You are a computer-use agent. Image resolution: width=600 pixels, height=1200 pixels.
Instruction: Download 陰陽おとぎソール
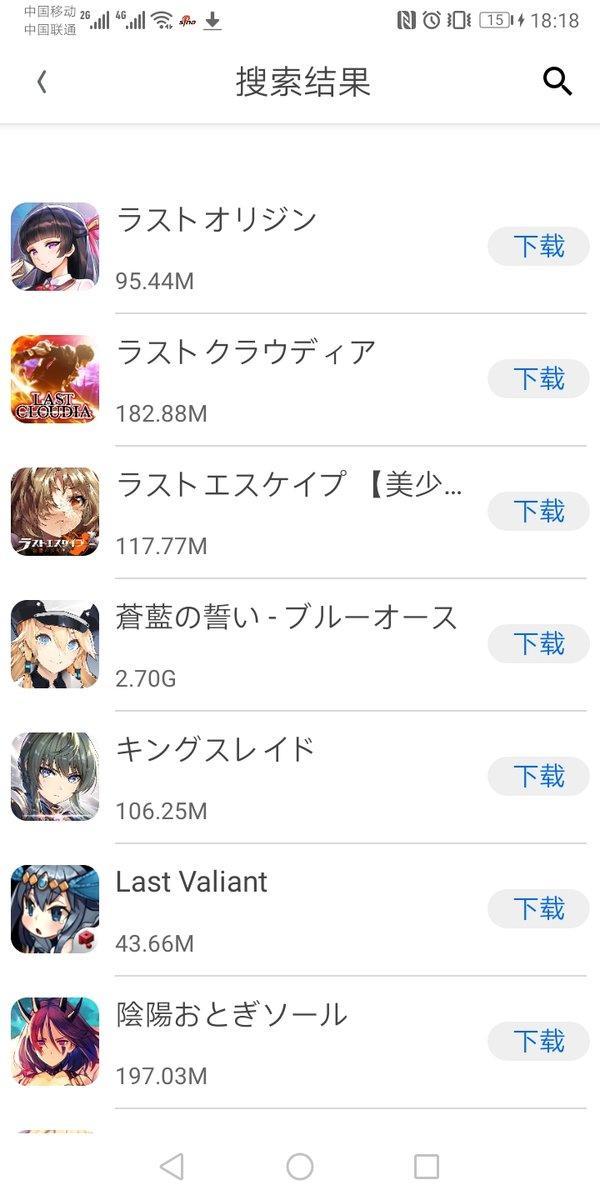pos(538,1042)
